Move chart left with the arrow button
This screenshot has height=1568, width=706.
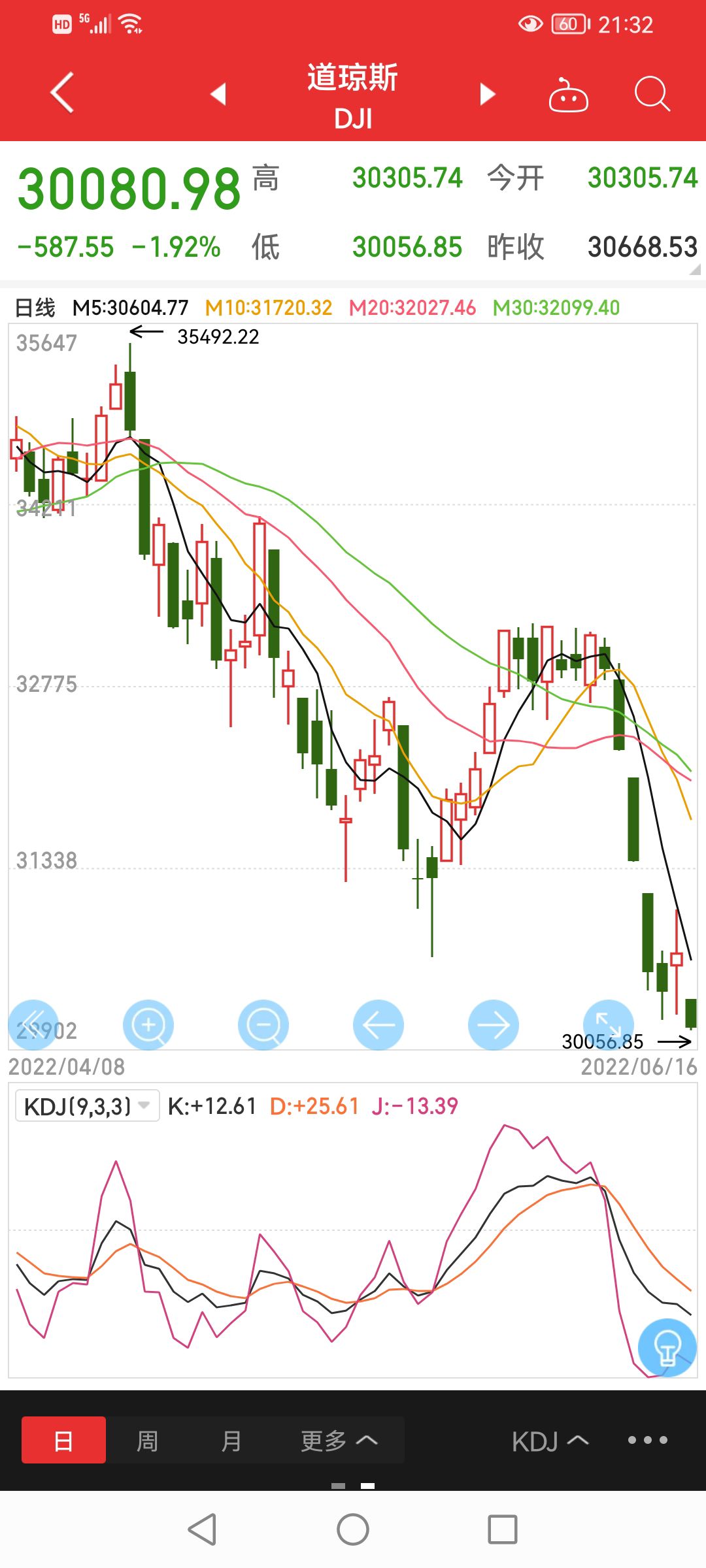point(378,1024)
